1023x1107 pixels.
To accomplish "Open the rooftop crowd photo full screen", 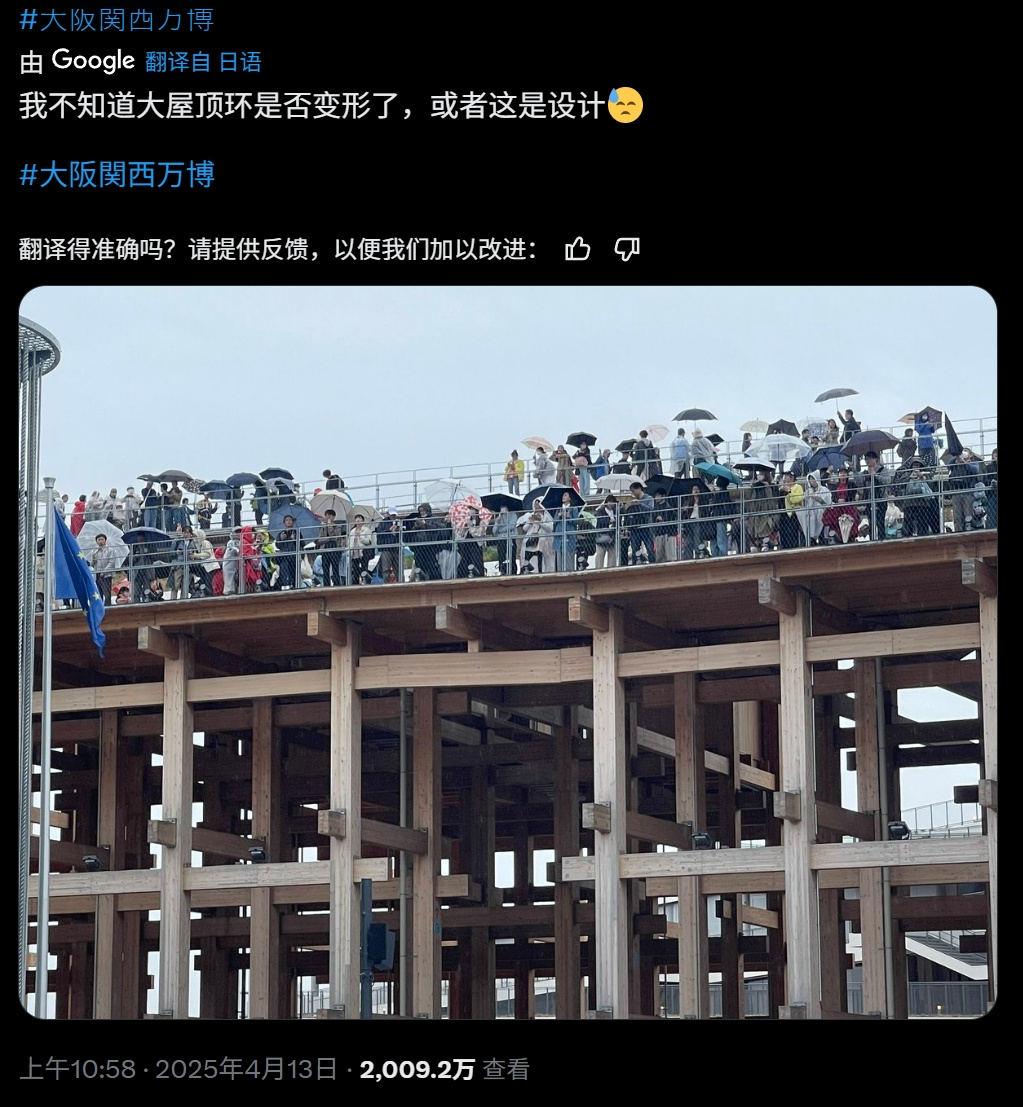I will coord(508,652).
